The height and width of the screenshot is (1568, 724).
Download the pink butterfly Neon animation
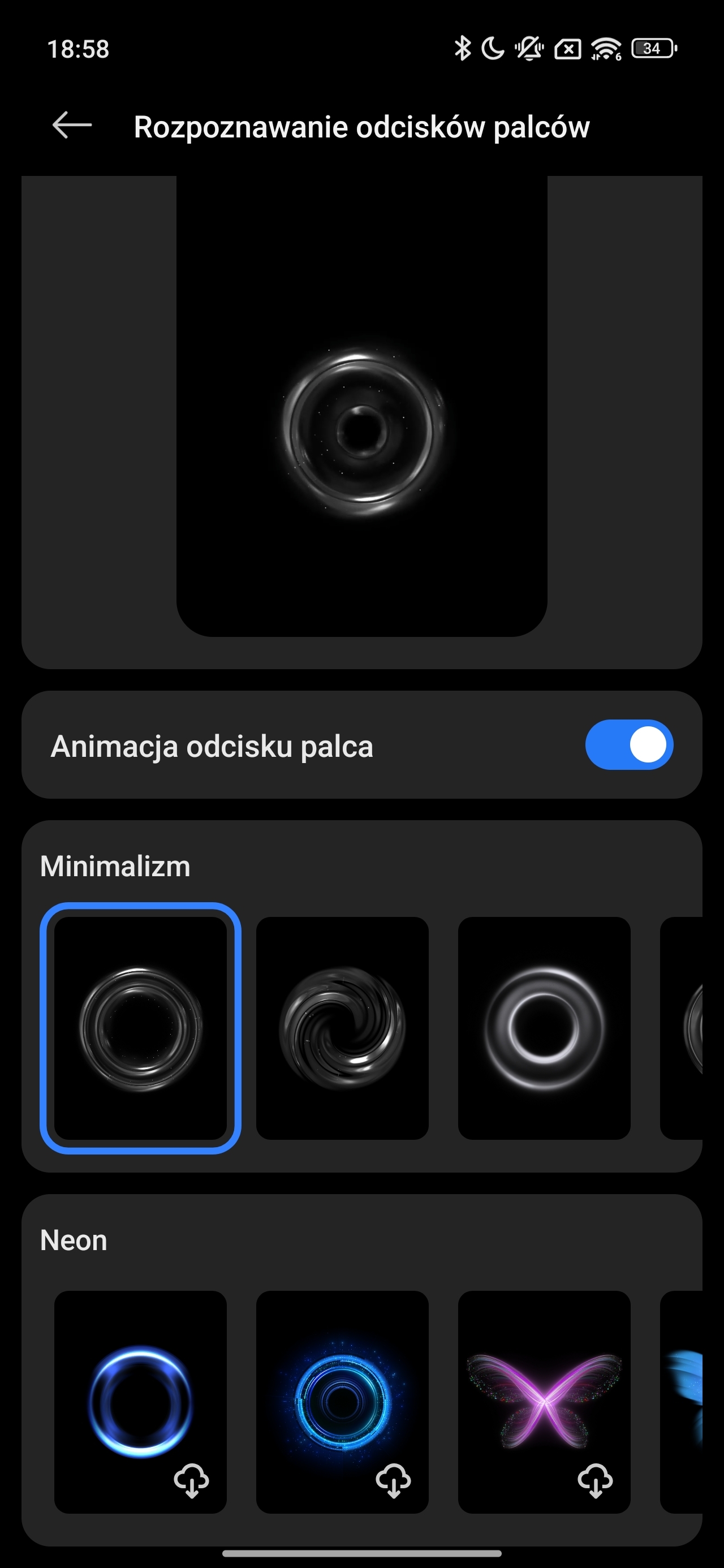tap(595, 1480)
